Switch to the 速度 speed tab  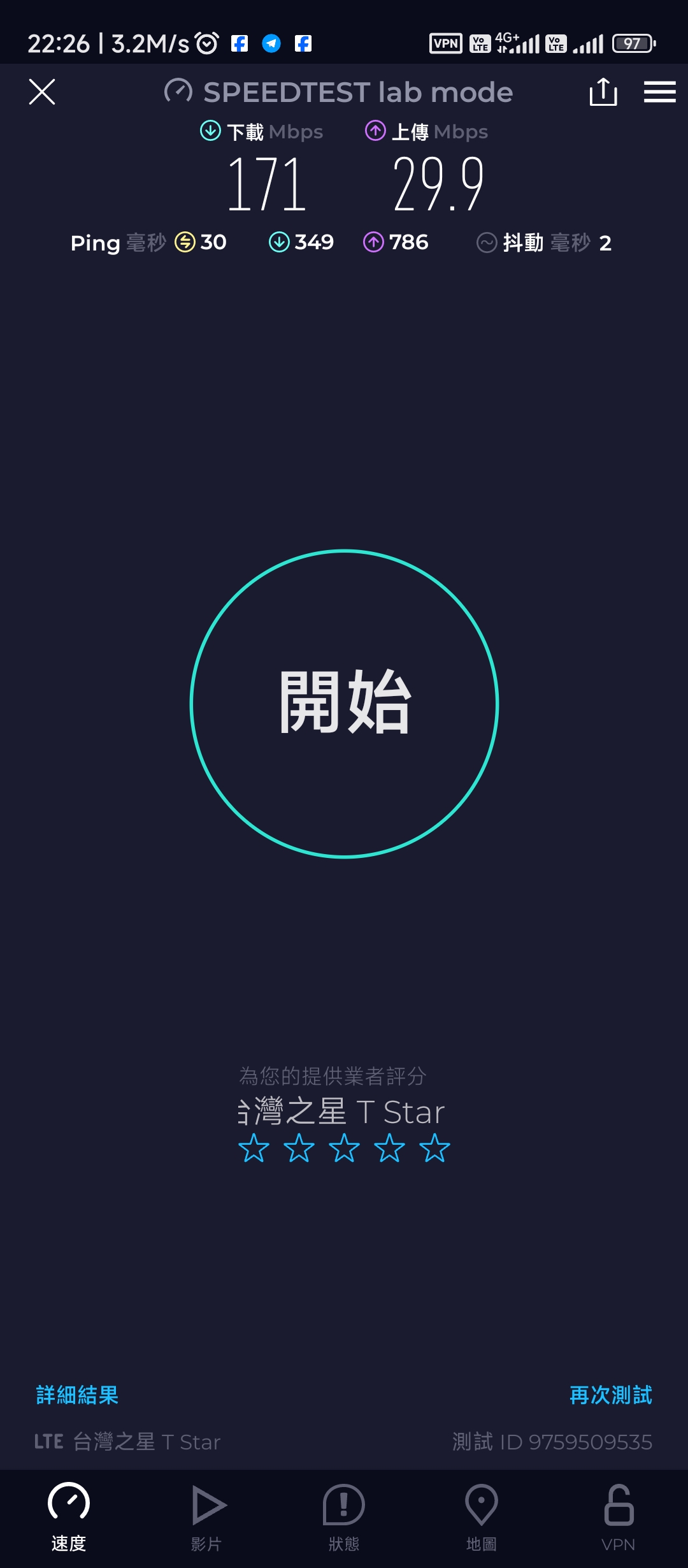click(69, 1517)
